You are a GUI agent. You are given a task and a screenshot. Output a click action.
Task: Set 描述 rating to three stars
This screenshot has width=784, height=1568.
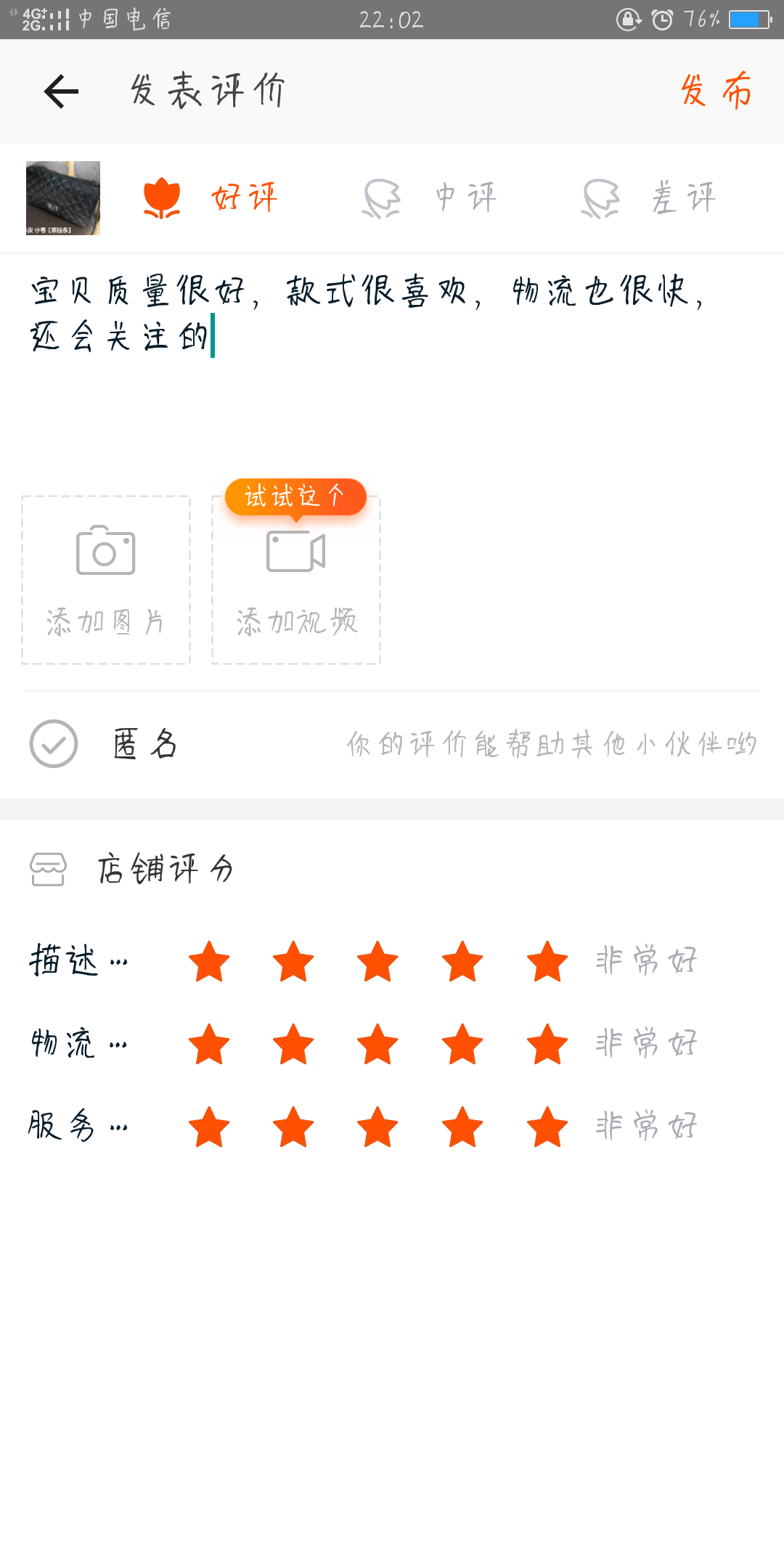coord(377,961)
